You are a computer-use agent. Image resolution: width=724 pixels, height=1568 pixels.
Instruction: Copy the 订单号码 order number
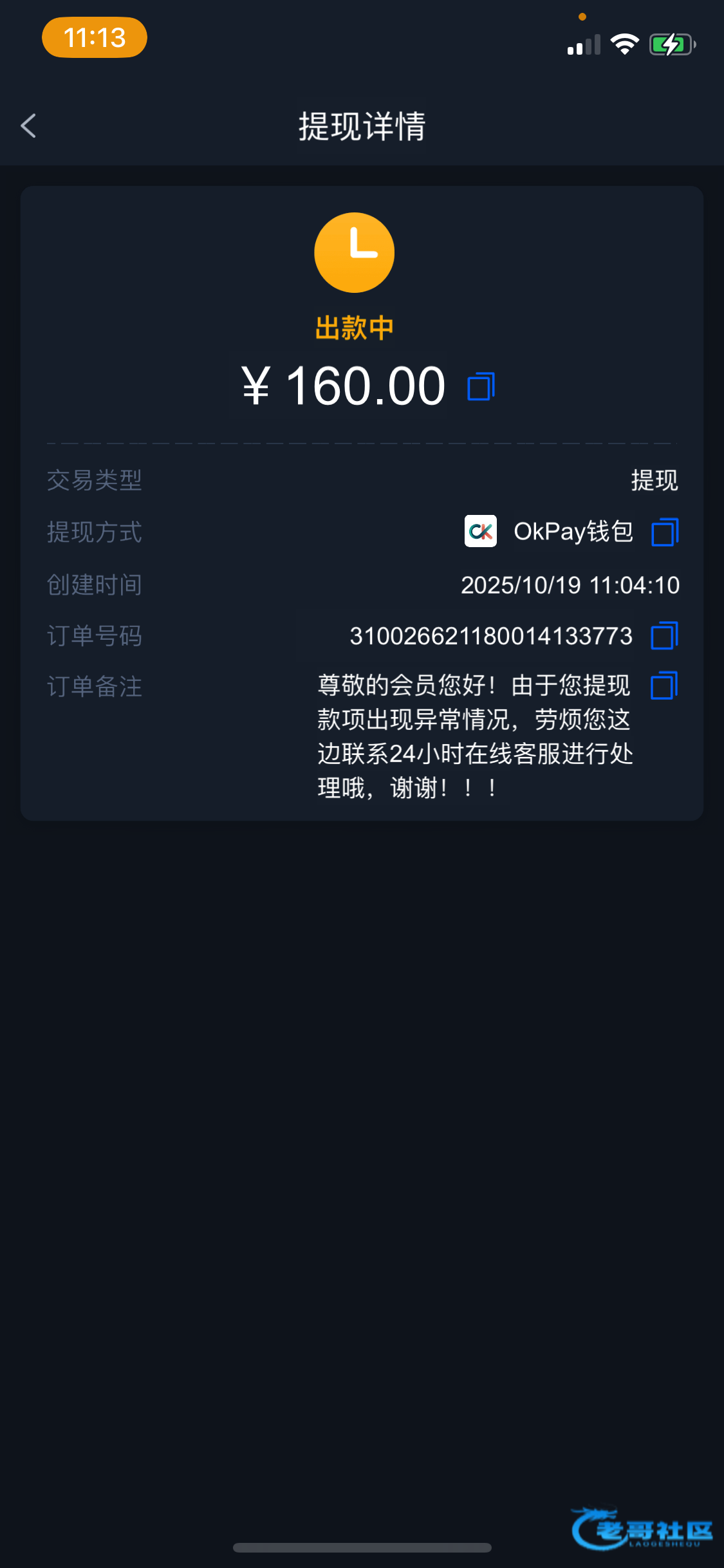(x=665, y=635)
